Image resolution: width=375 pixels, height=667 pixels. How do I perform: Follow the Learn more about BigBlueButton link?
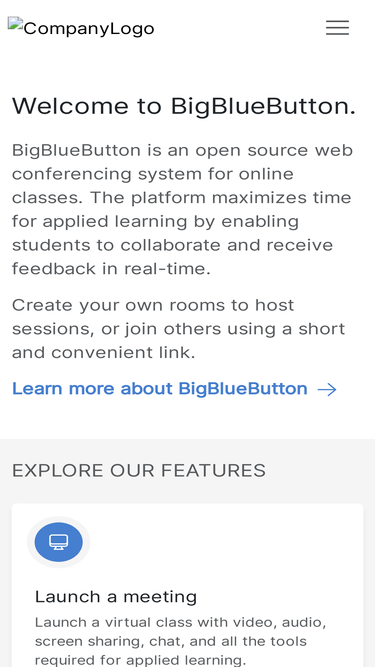(174, 389)
